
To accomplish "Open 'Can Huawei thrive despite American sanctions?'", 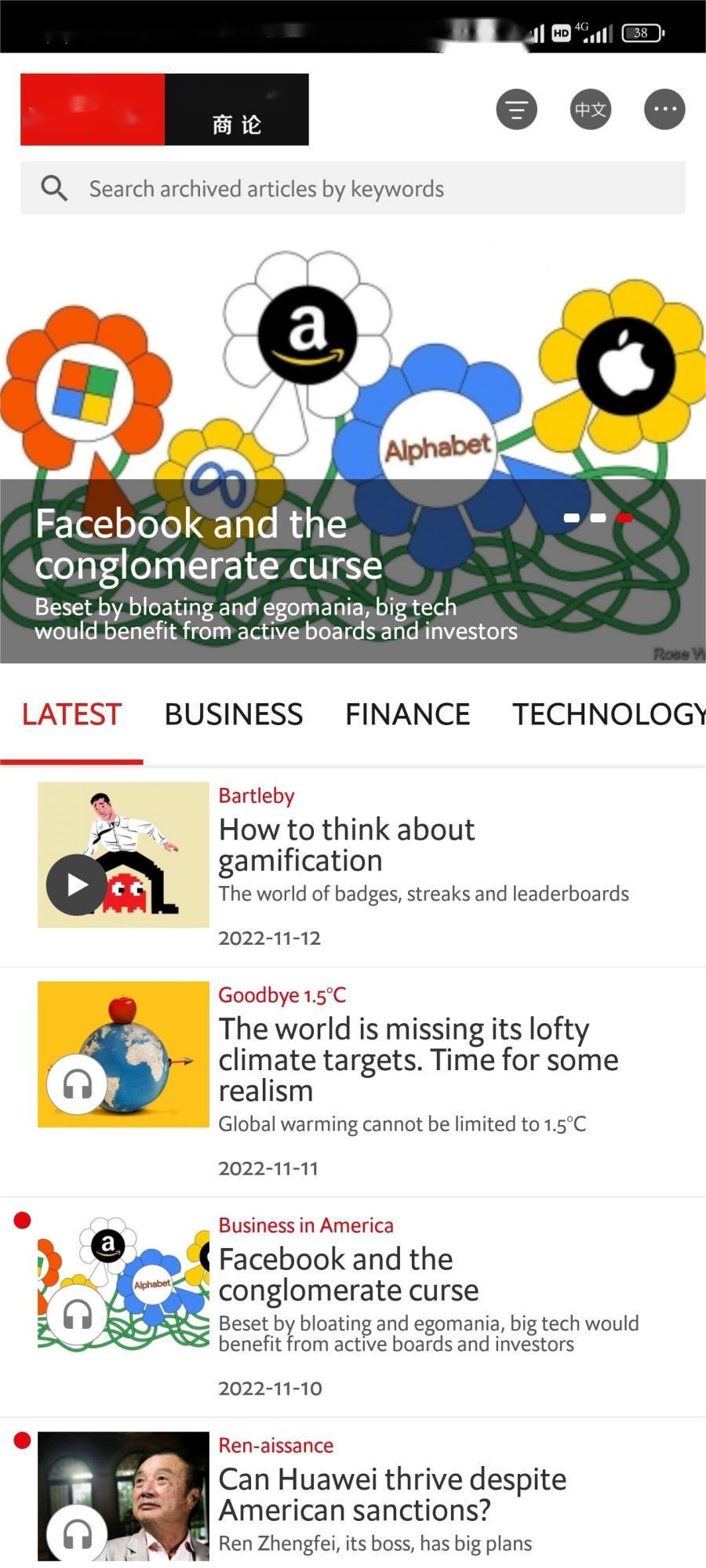I will pos(393,1494).
